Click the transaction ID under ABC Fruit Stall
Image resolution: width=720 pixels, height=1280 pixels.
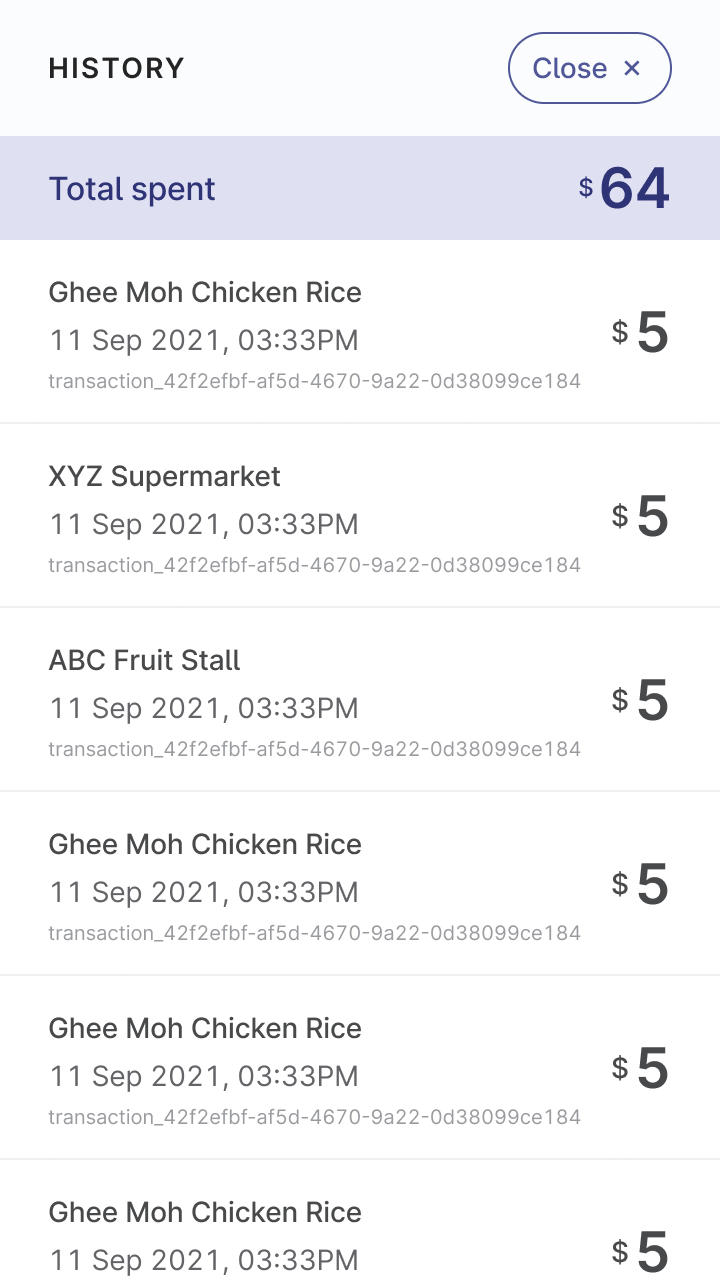[x=315, y=749]
